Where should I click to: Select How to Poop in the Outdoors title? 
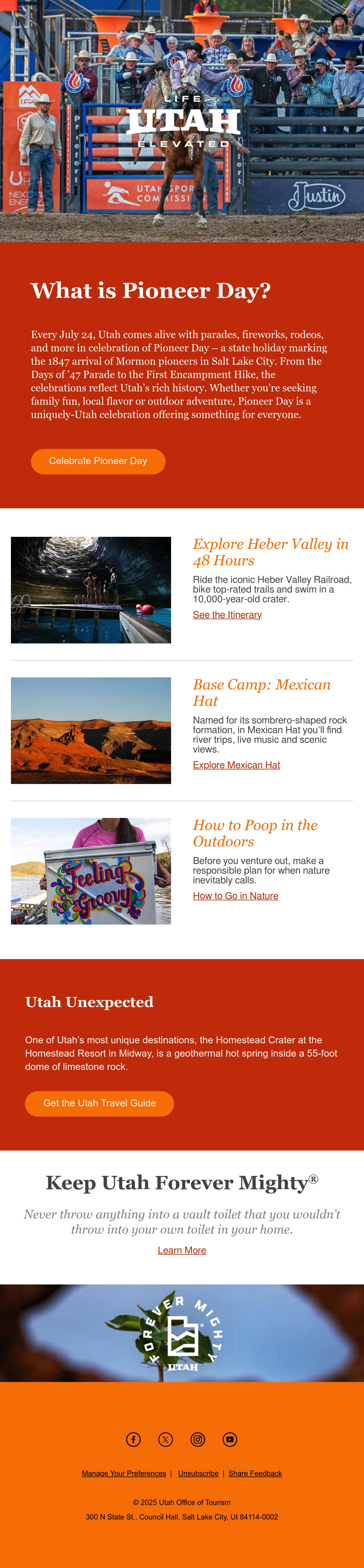coord(255,833)
